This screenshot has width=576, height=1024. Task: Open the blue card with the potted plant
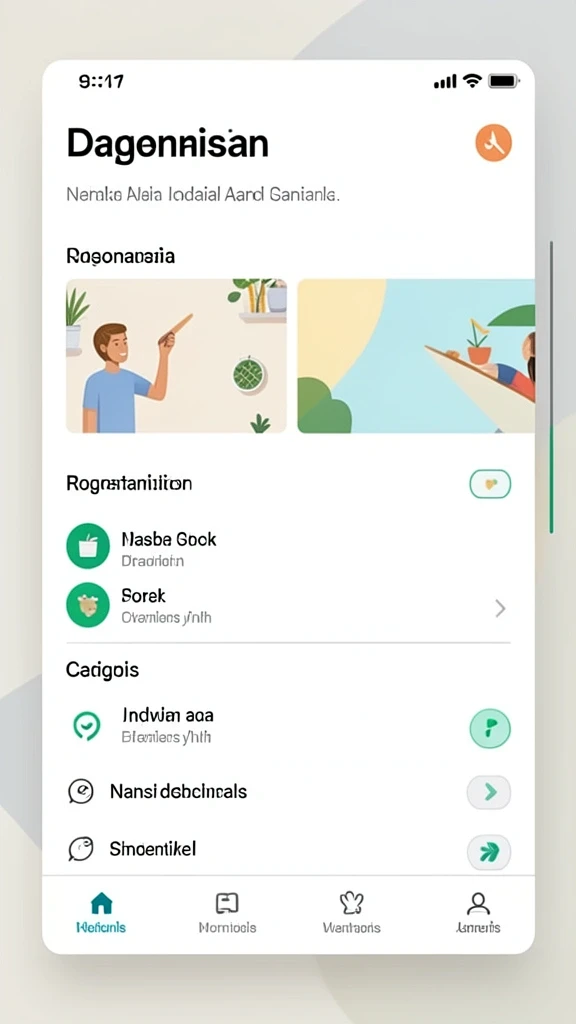[x=416, y=356]
